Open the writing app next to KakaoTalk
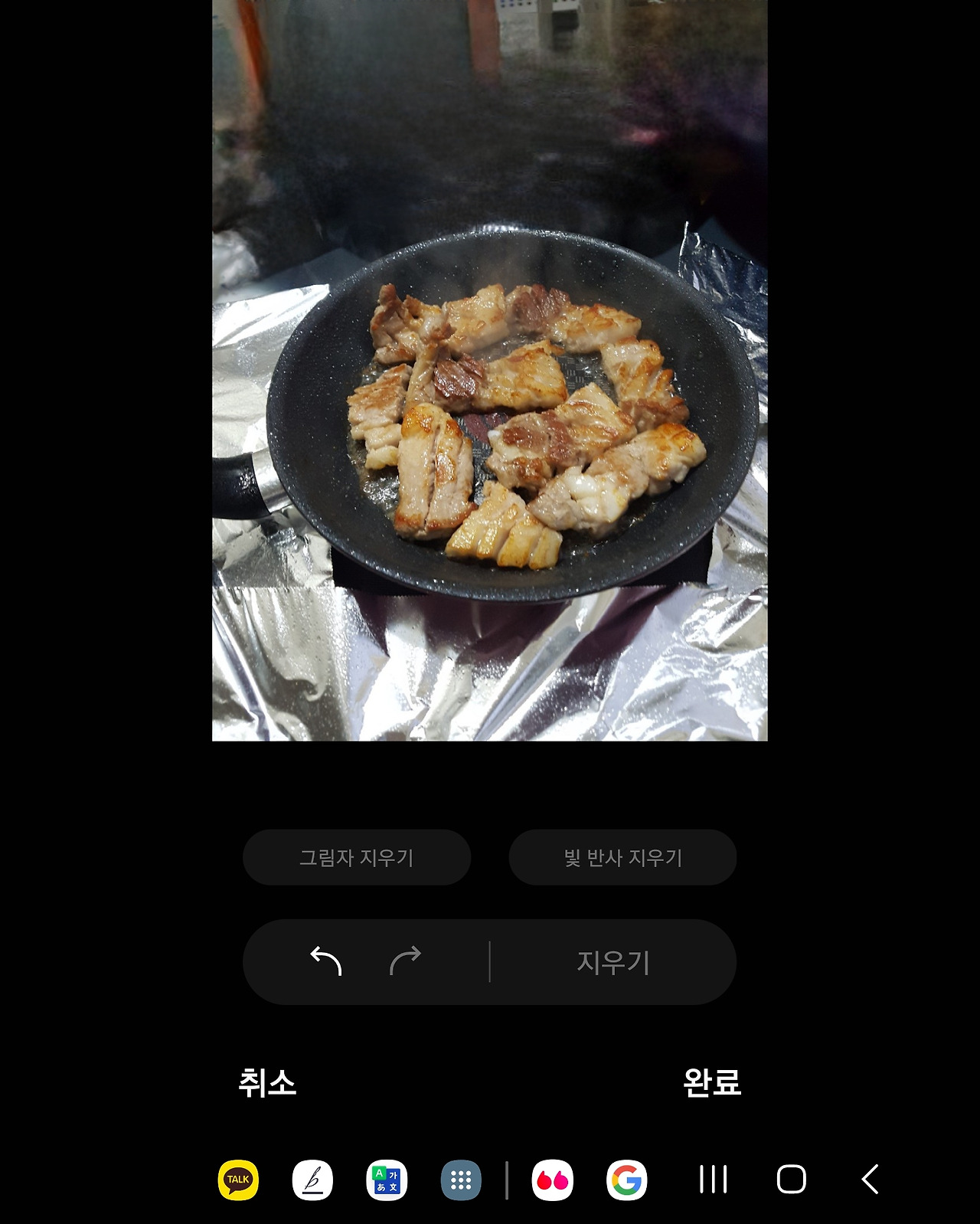Image resolution: width=980 pixels, height=1224 pixels. pyautogui.click(x=312, y=1180)
